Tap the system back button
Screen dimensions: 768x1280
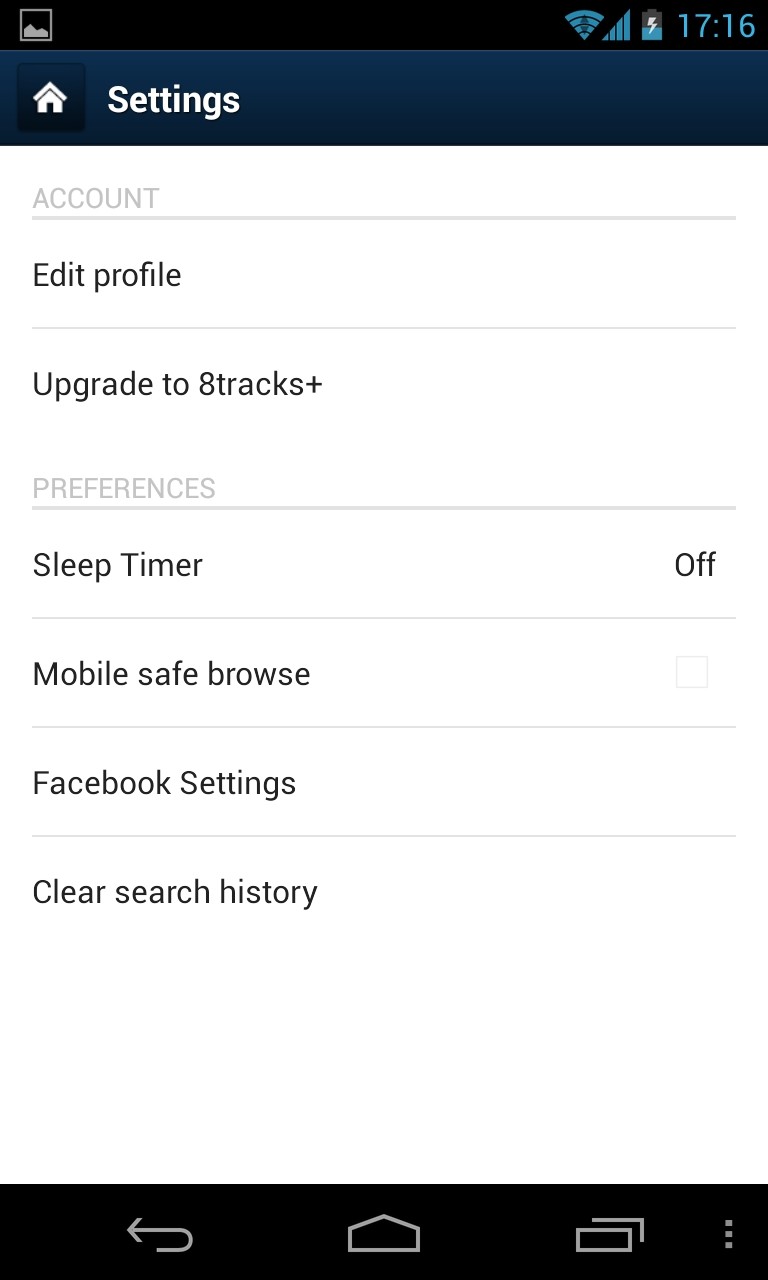point(160,1235)
